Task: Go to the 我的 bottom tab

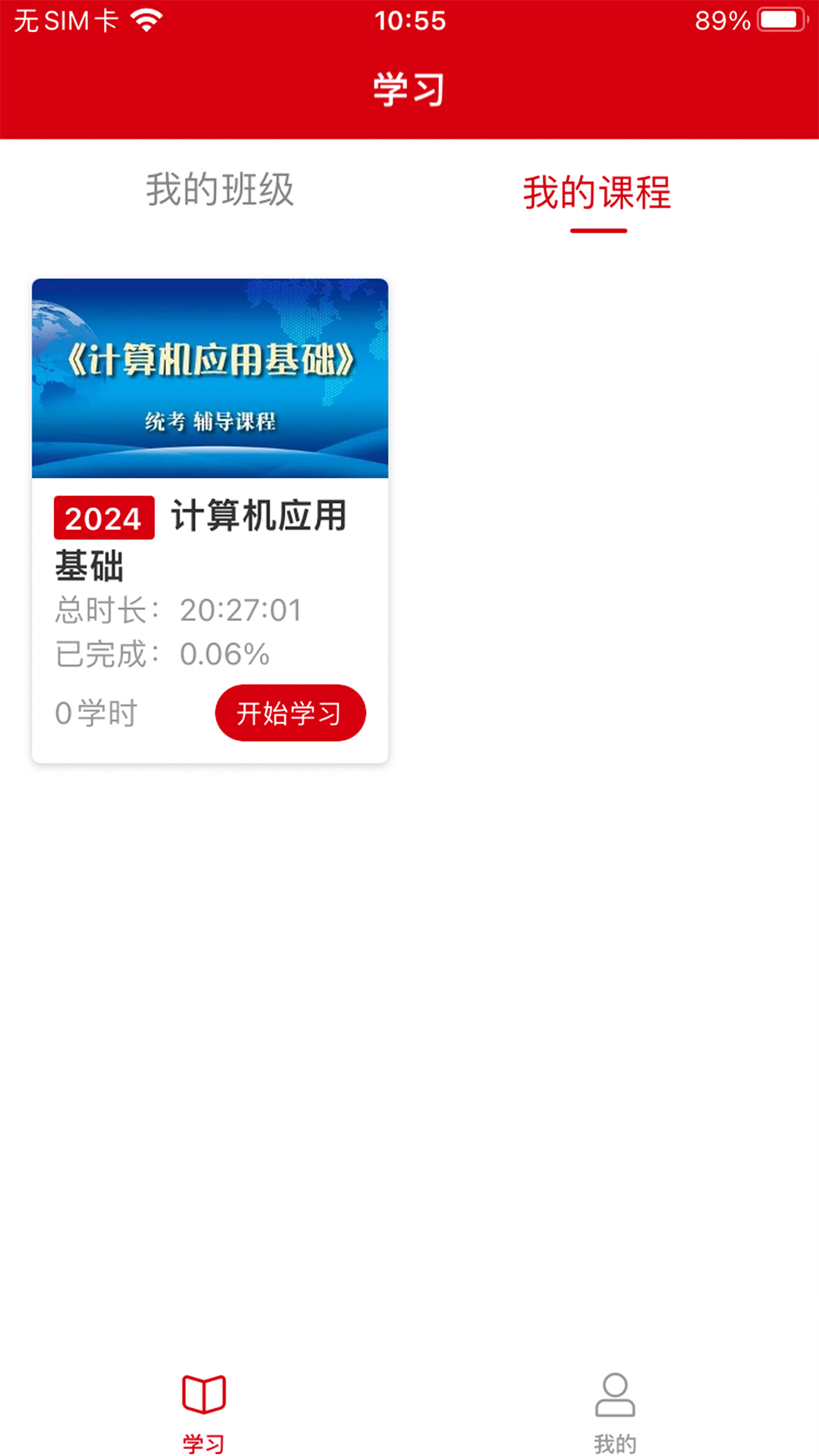Action: pos(614,1412)
